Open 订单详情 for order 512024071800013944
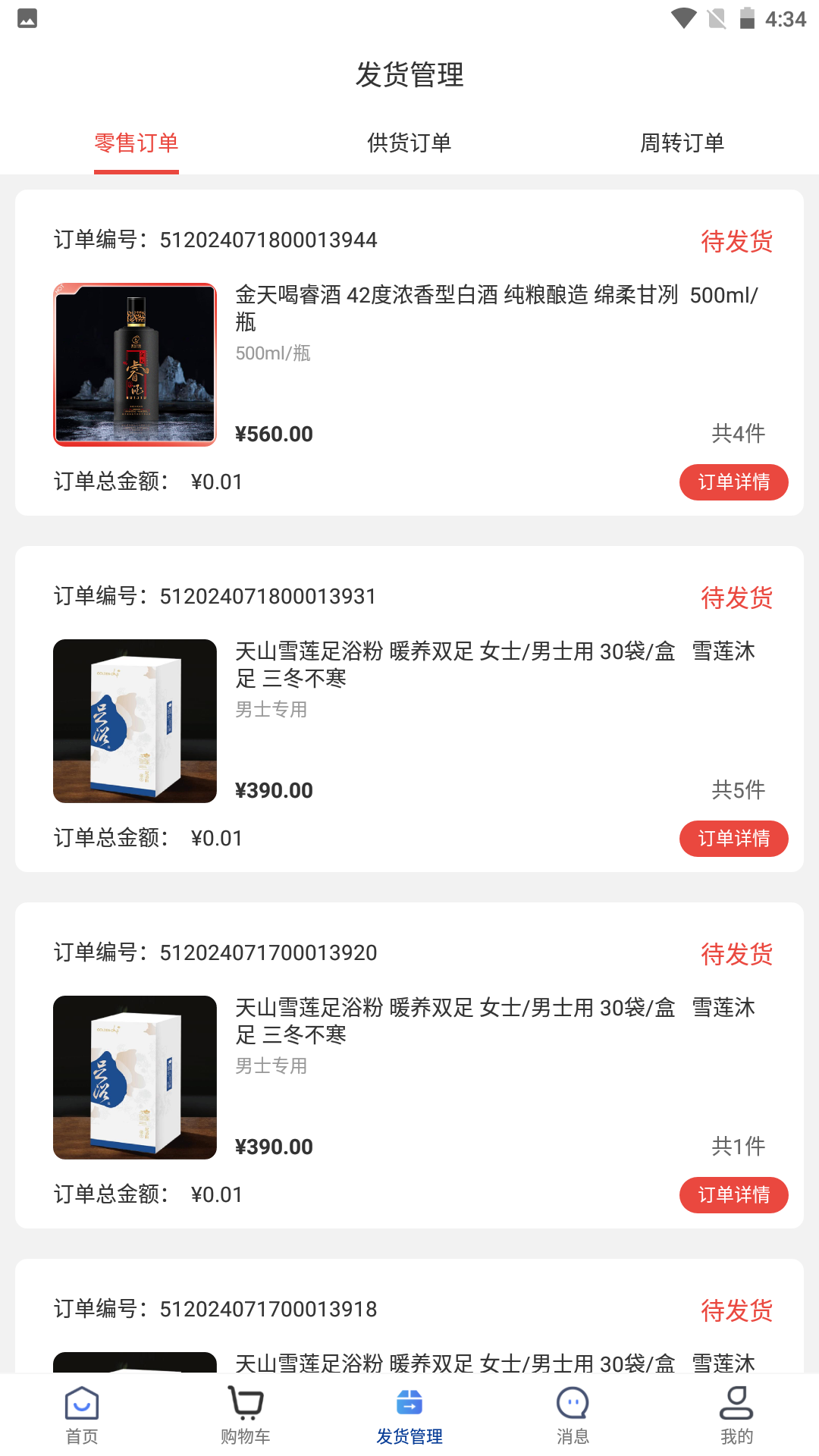The height and width of the screenshot is (1456, 819). (x=733, y=482)
